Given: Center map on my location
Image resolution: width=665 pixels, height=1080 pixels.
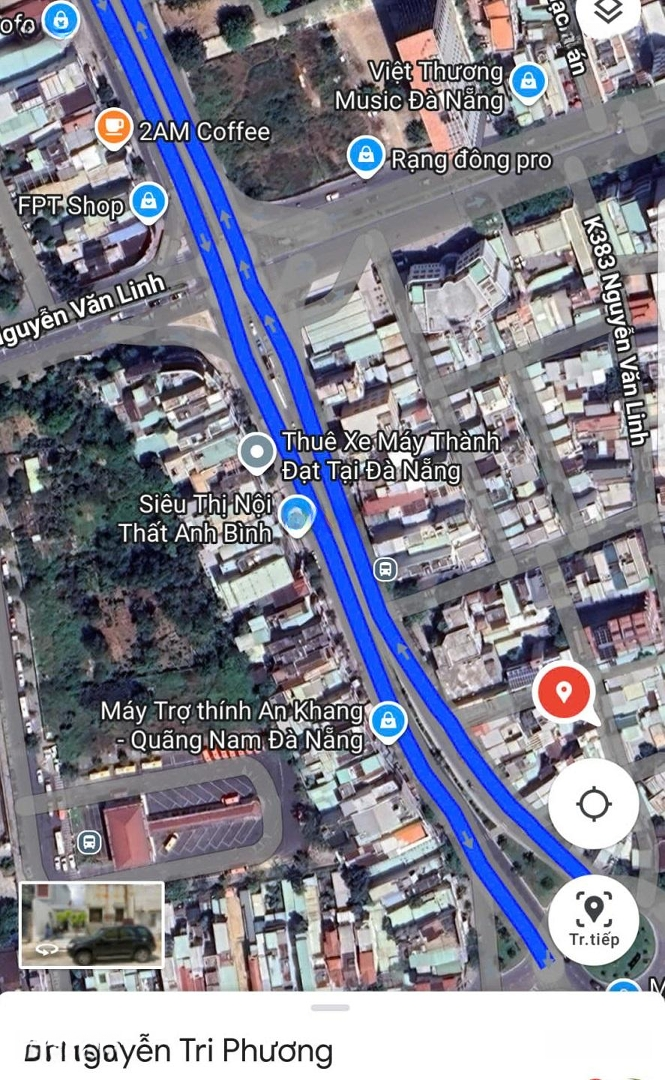Looking at the screenshot, I should tap(593, 803).
